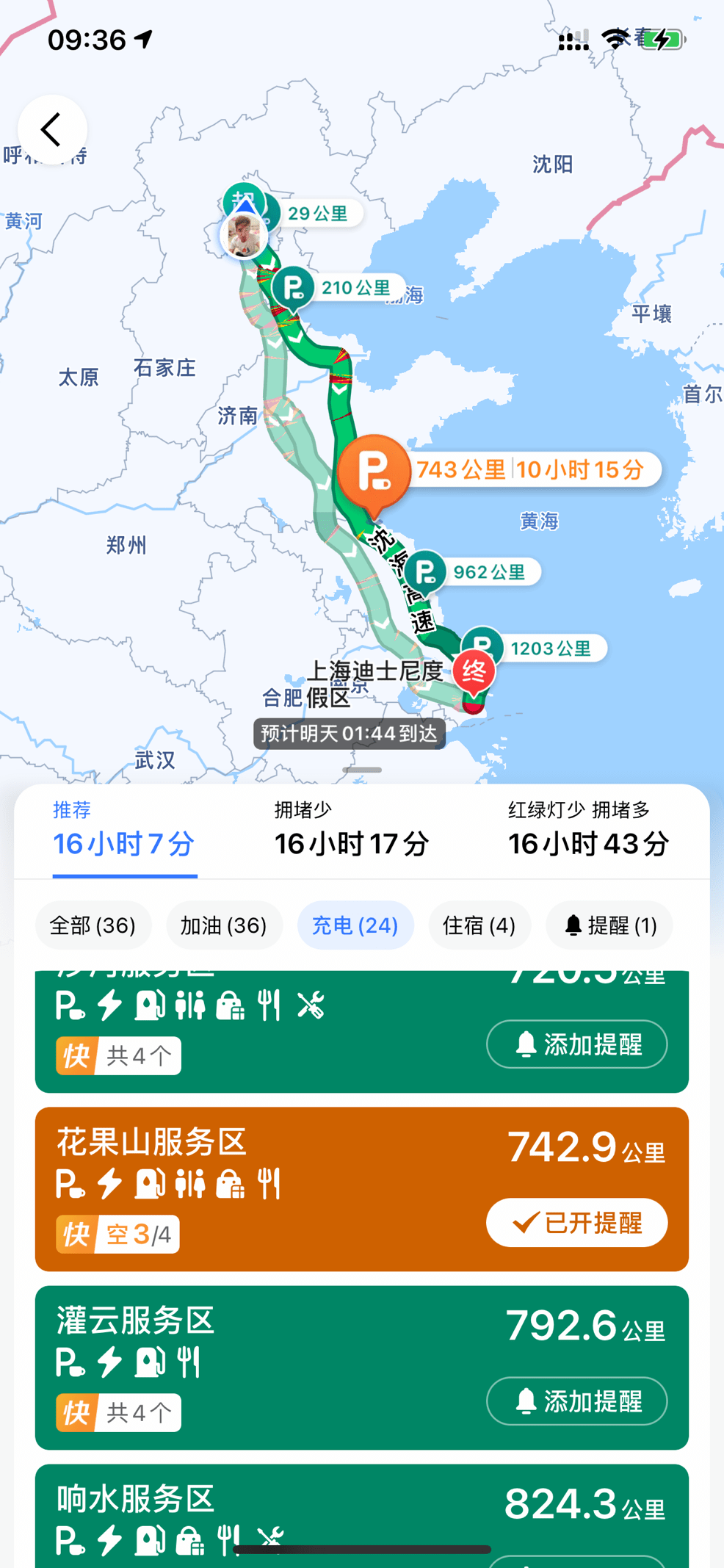
Task: Open the 灌云服务区 card
Action: (362, 1368)
